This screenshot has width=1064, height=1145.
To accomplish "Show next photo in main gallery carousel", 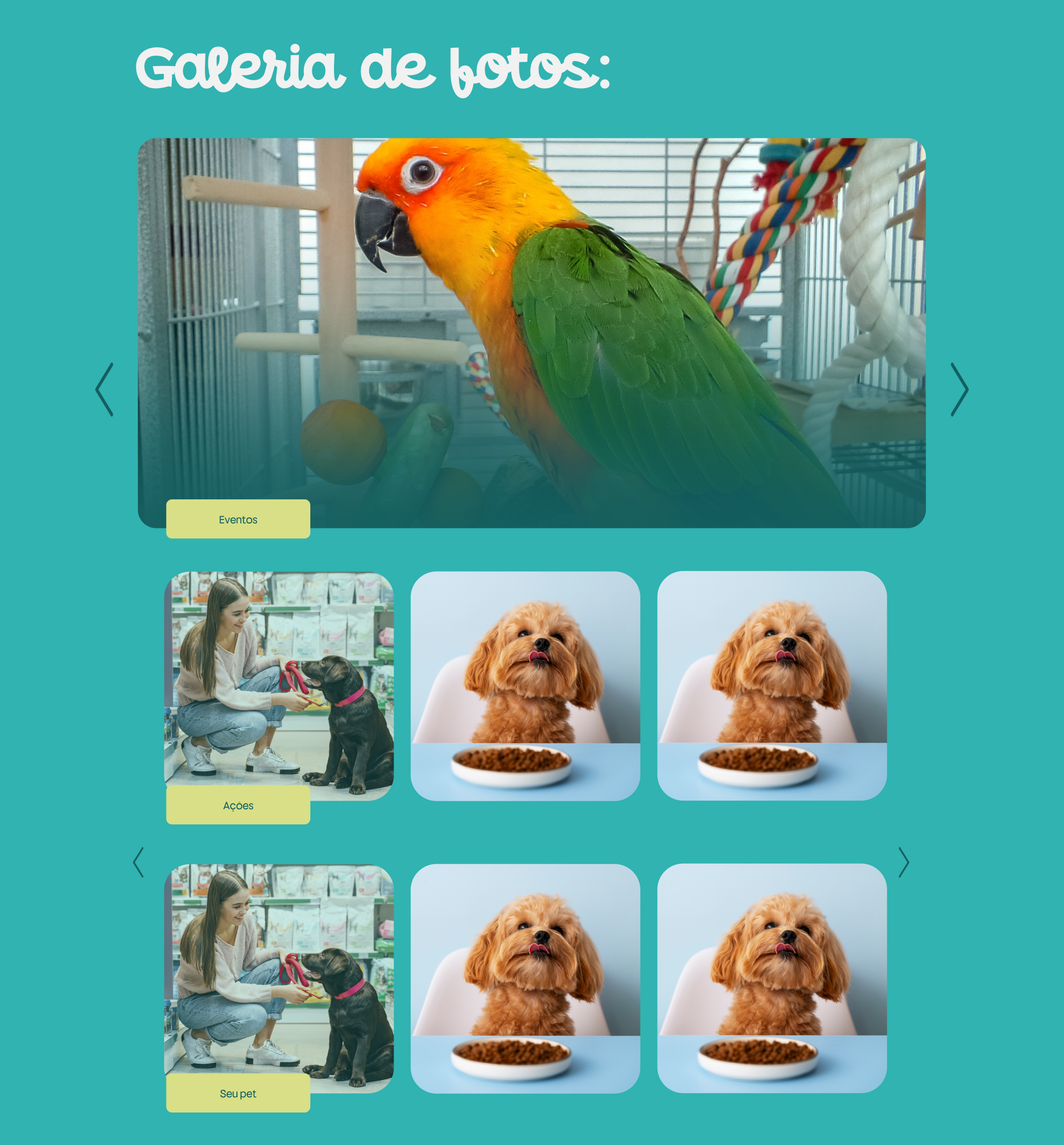I will click(959, 390).
